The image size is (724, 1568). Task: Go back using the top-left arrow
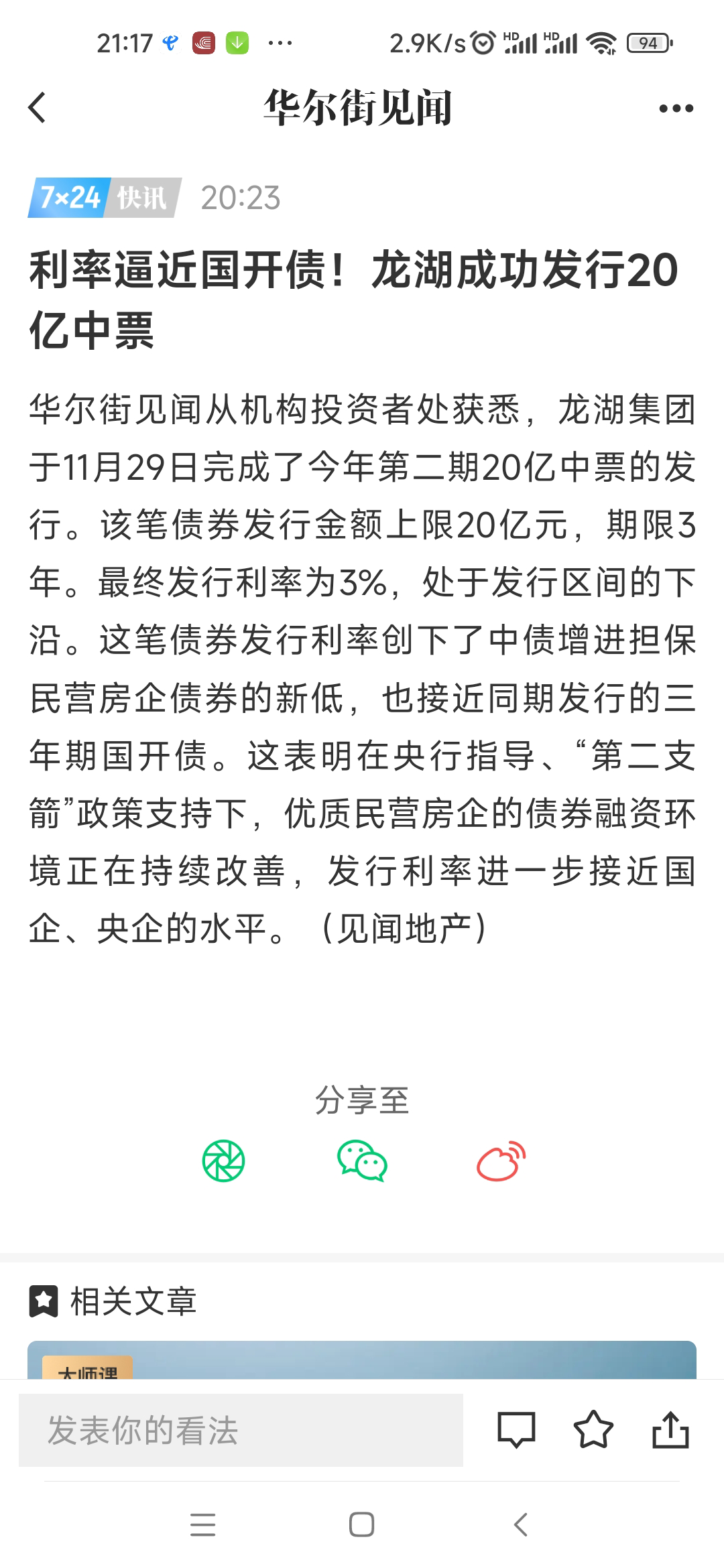pos(38,108)
